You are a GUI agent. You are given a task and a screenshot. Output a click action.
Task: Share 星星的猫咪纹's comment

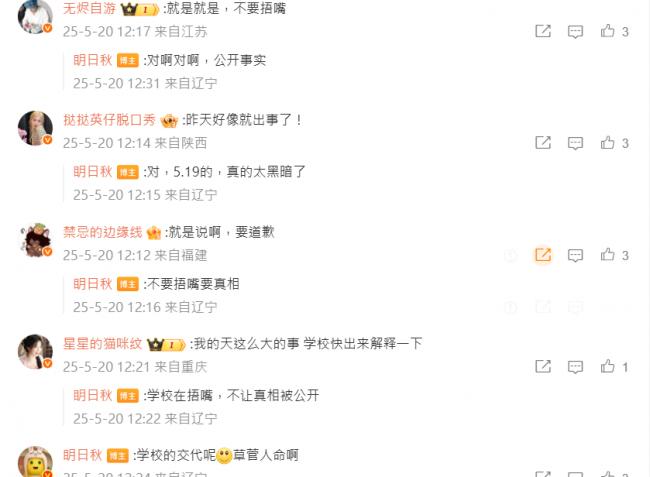click(543, 367)
